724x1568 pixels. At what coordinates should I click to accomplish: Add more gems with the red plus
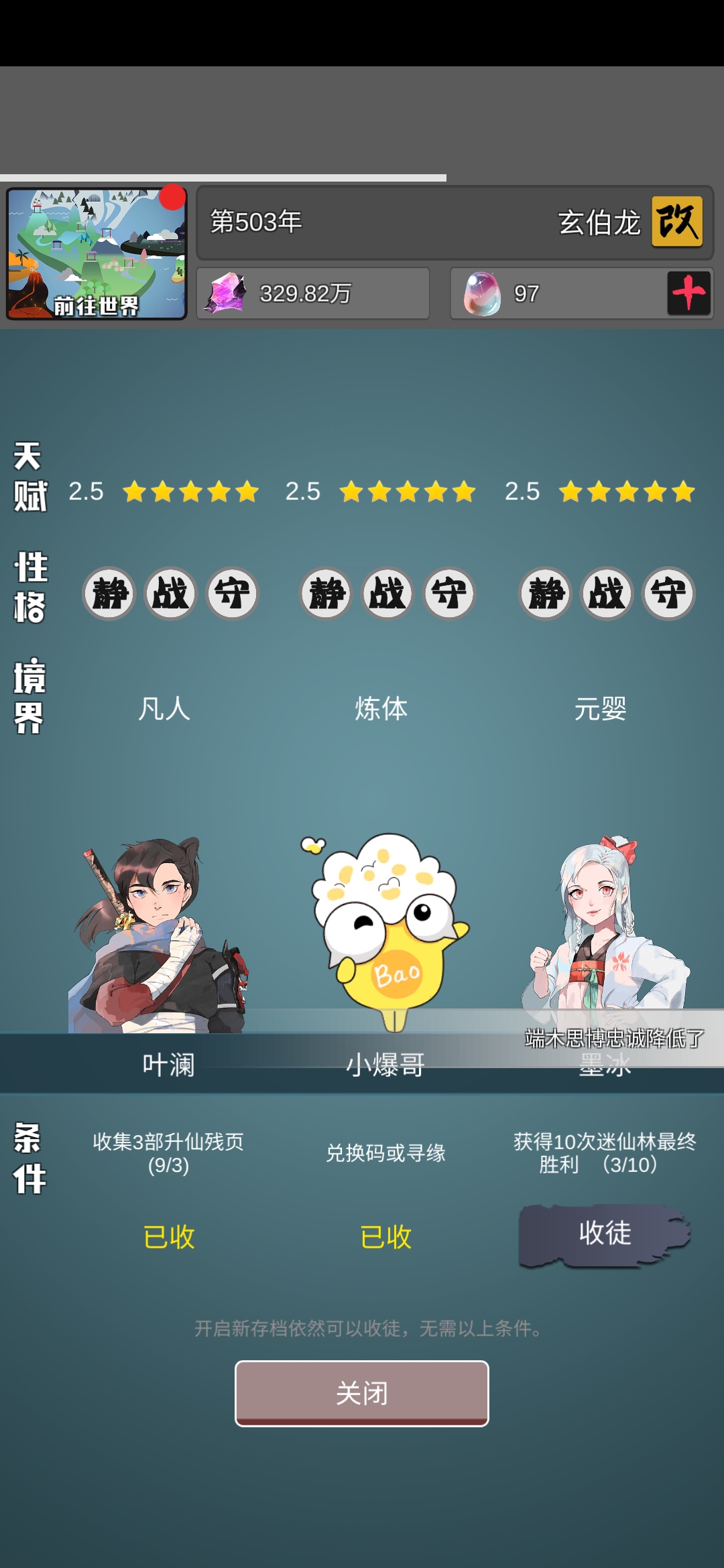point(688,293)
